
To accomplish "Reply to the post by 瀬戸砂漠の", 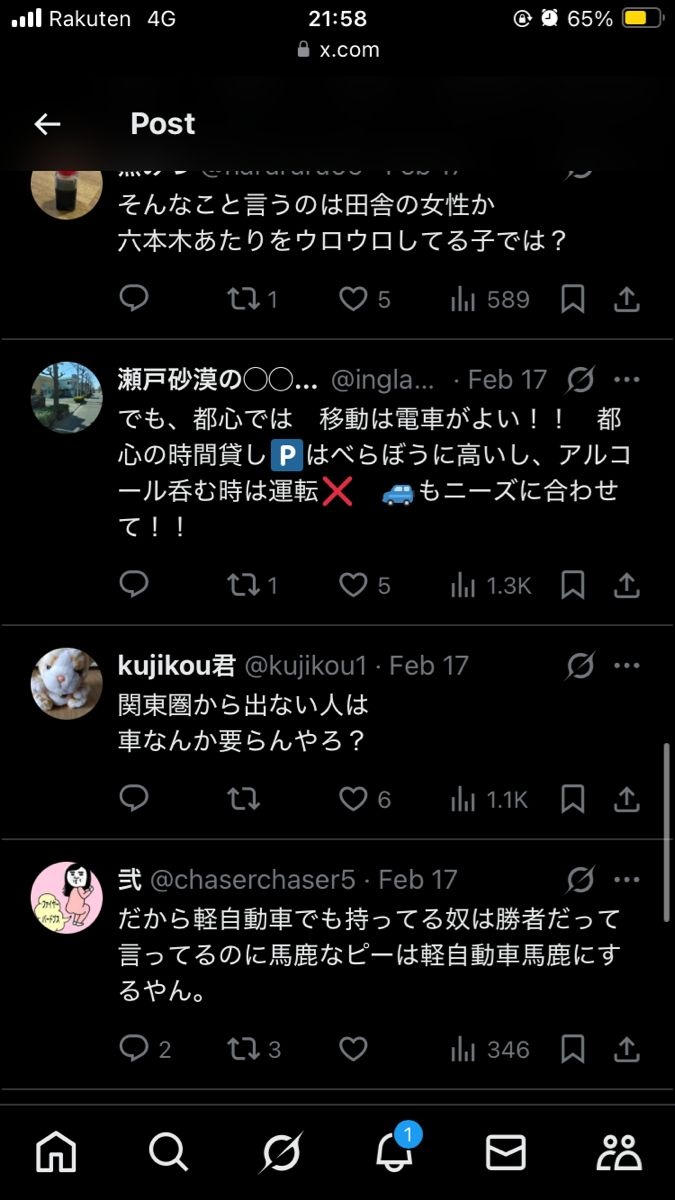I will (x=134, y=585).
